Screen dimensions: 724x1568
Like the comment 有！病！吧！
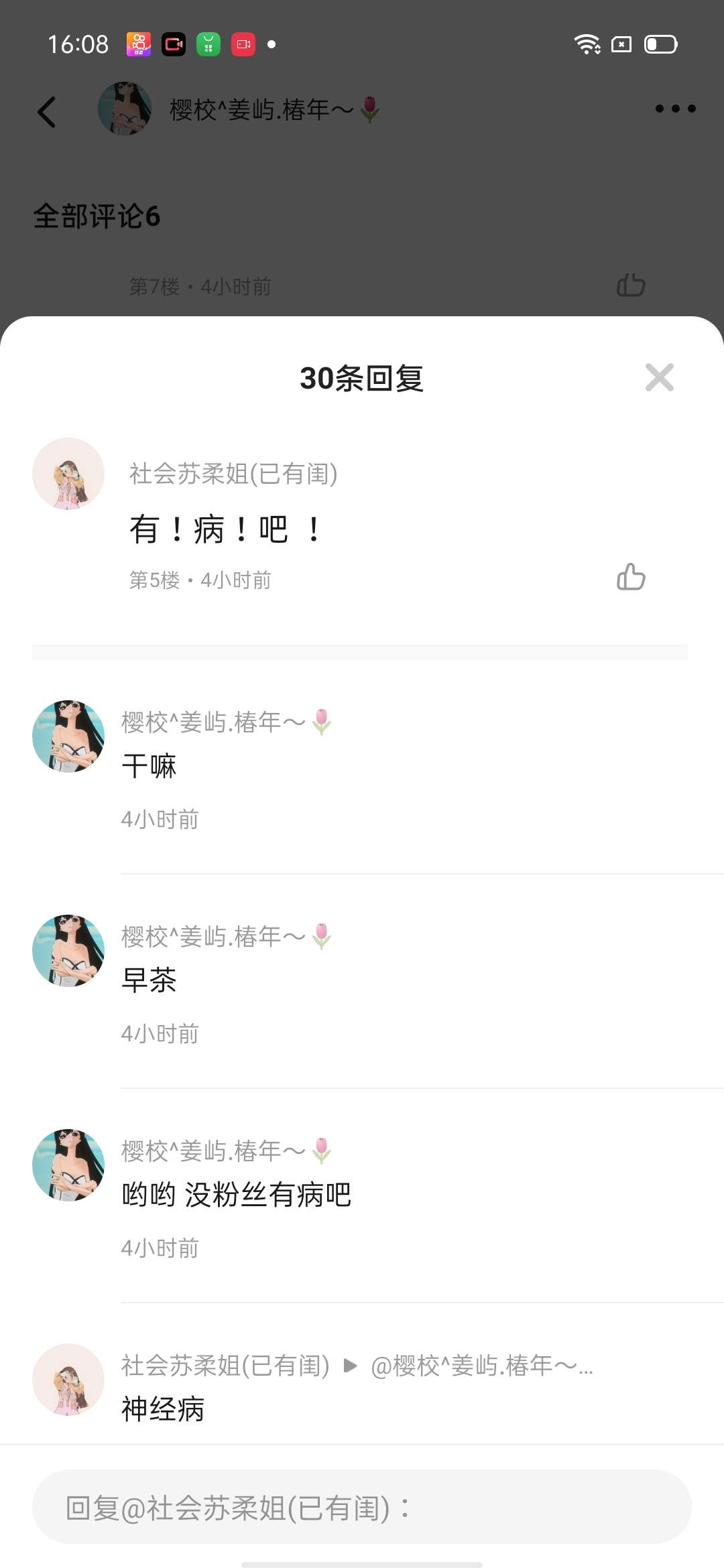[x=631, y=578]
